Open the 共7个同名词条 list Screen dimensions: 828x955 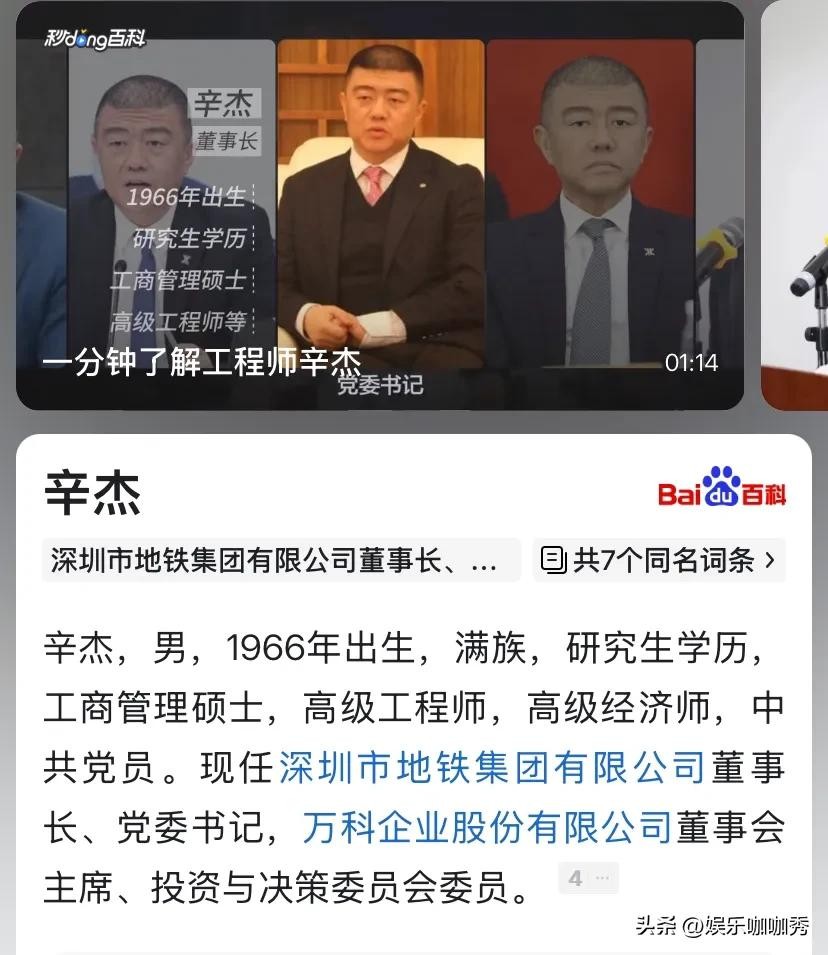click(x=658, y=560)
